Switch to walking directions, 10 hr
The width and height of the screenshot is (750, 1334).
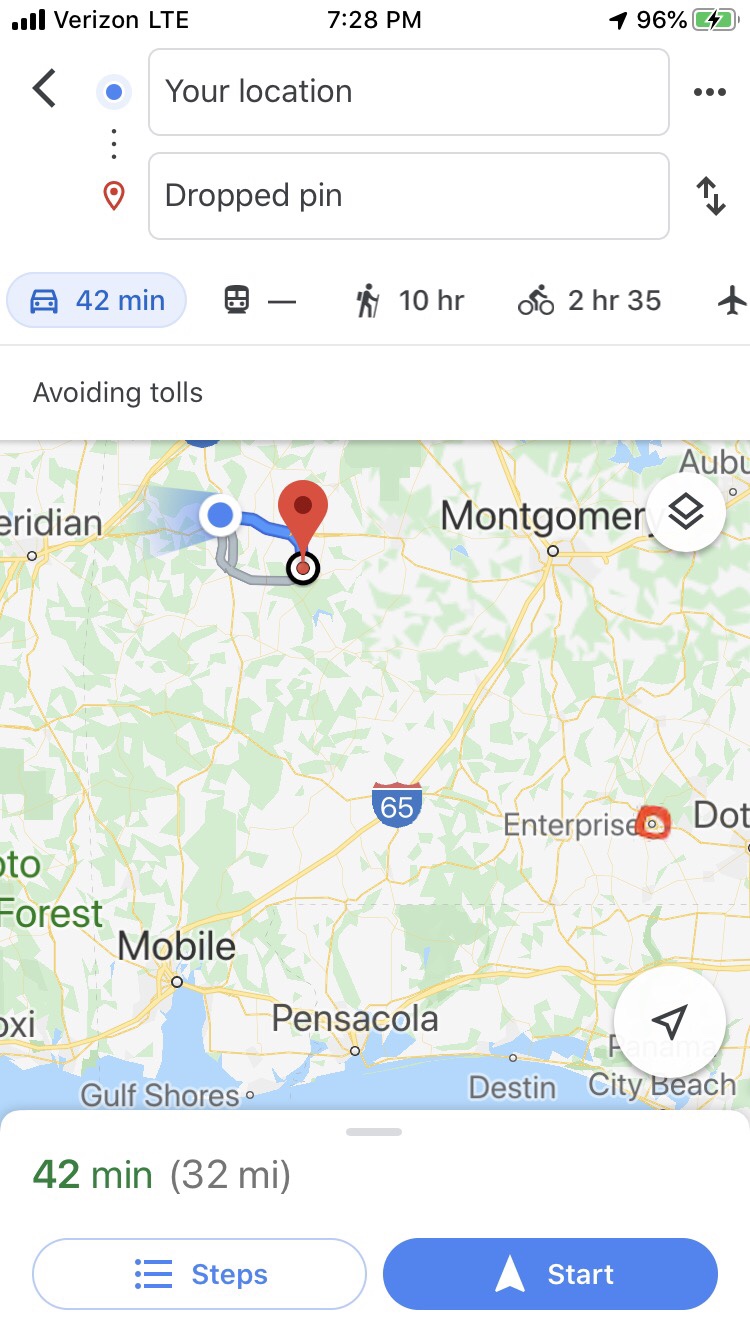coord(410,300)
